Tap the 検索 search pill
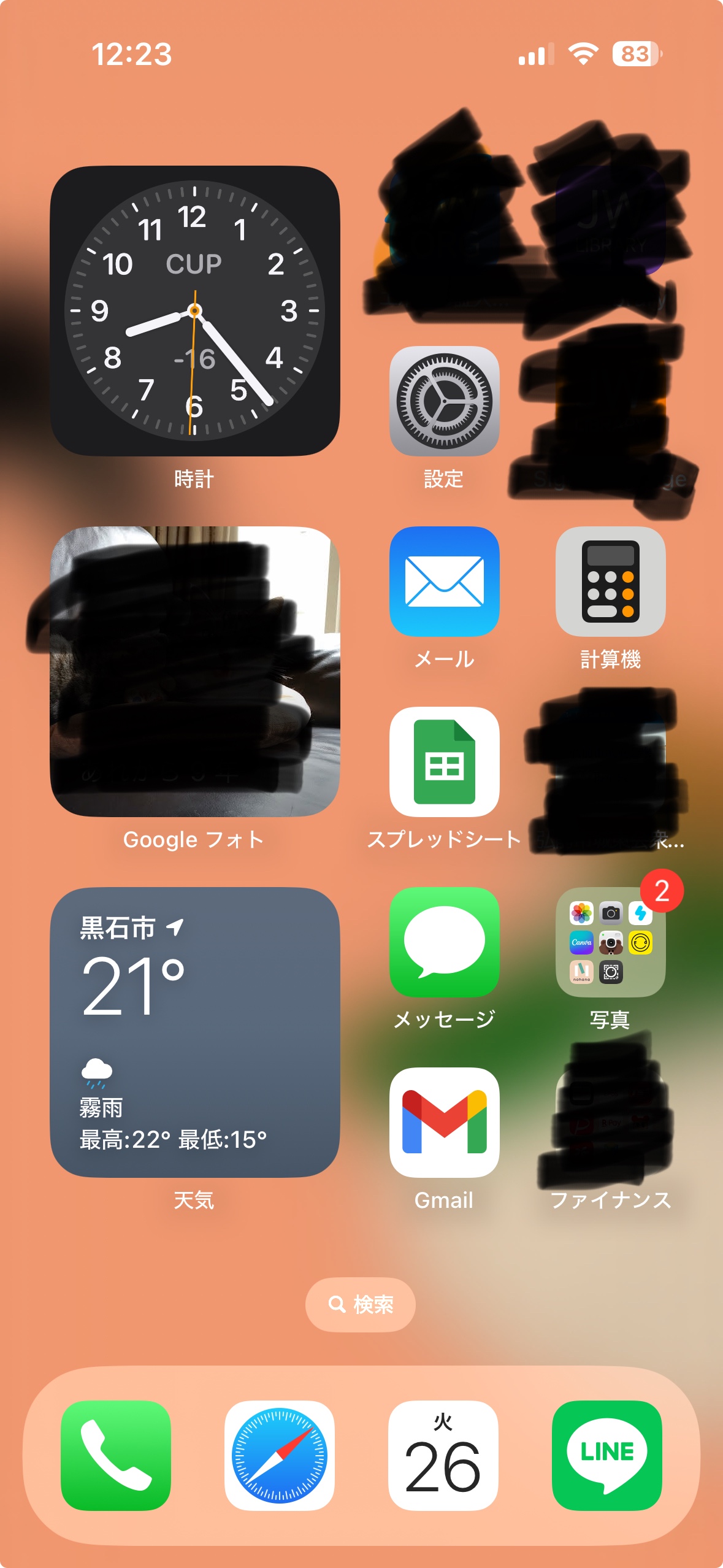723x1568 pixels. pyautogui.click(x=361, y=1304)
